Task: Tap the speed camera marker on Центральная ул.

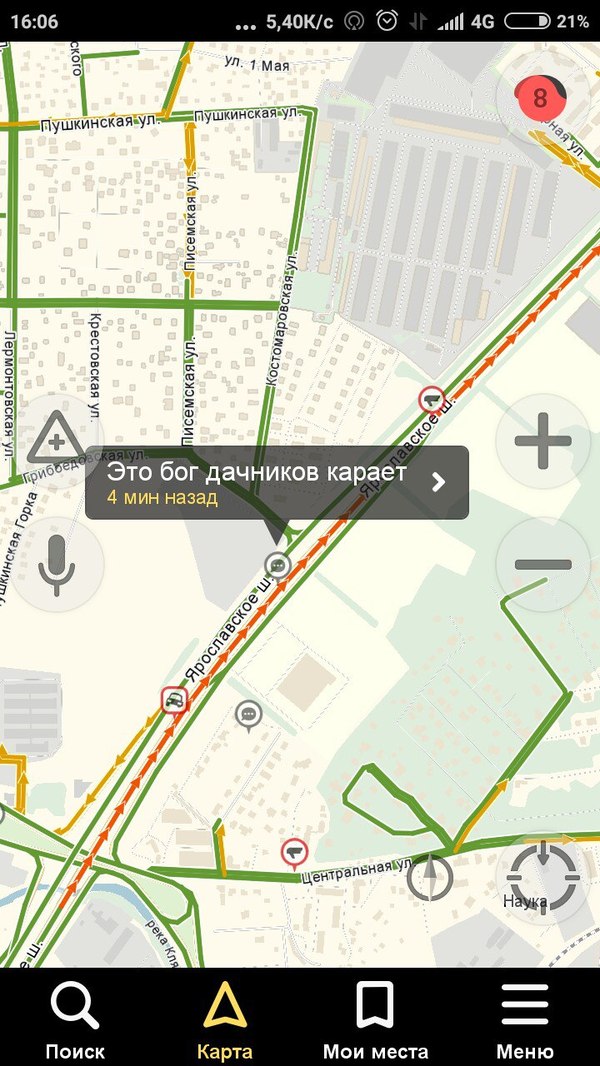Action: [x=293, y=853]
